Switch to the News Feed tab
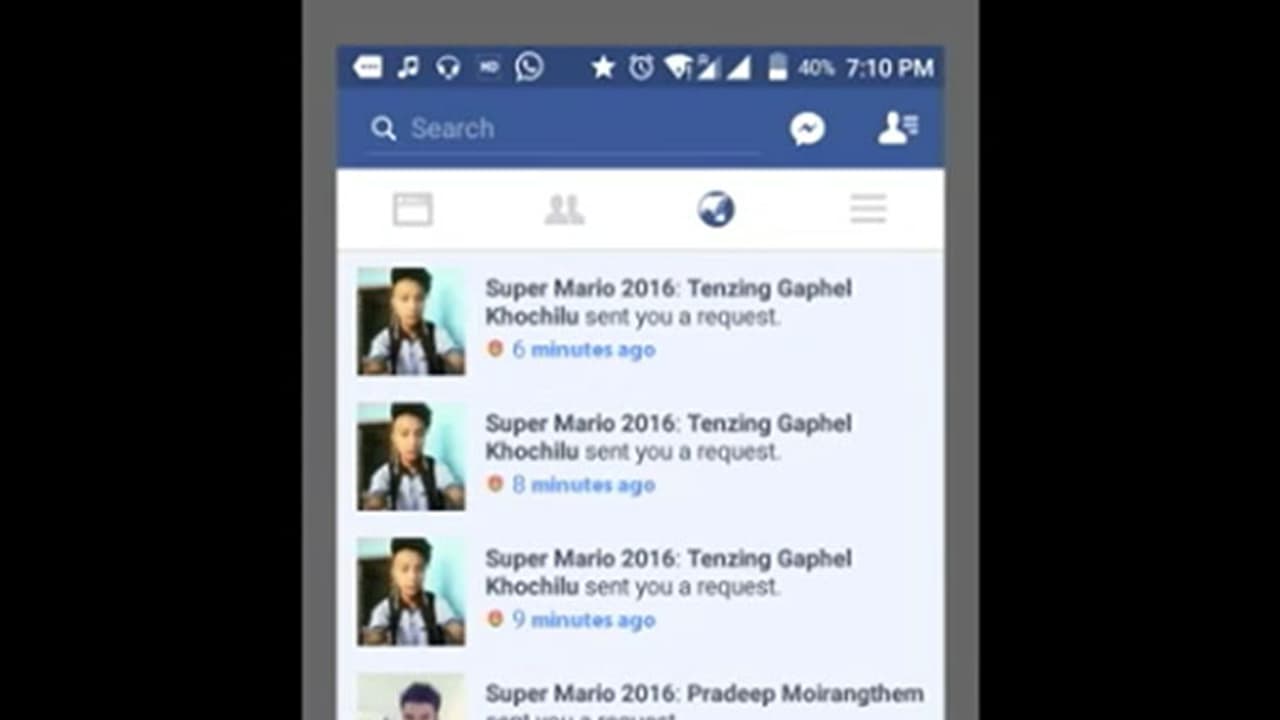The image size is (1280, 720). click(413, 210)
